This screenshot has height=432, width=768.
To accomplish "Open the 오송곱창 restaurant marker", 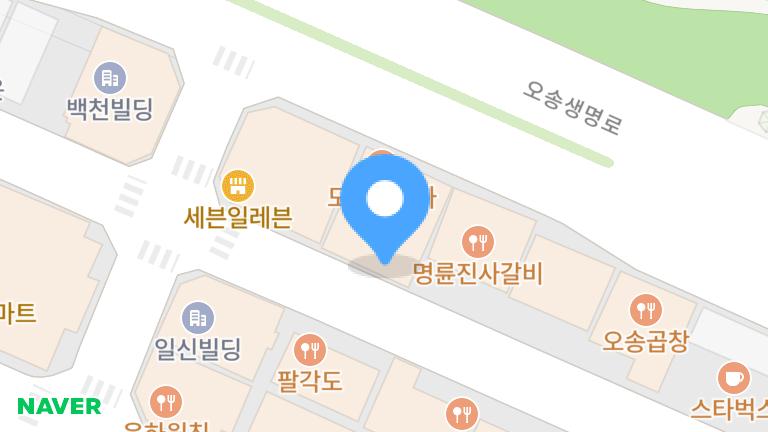I will [x=647, y=309].
